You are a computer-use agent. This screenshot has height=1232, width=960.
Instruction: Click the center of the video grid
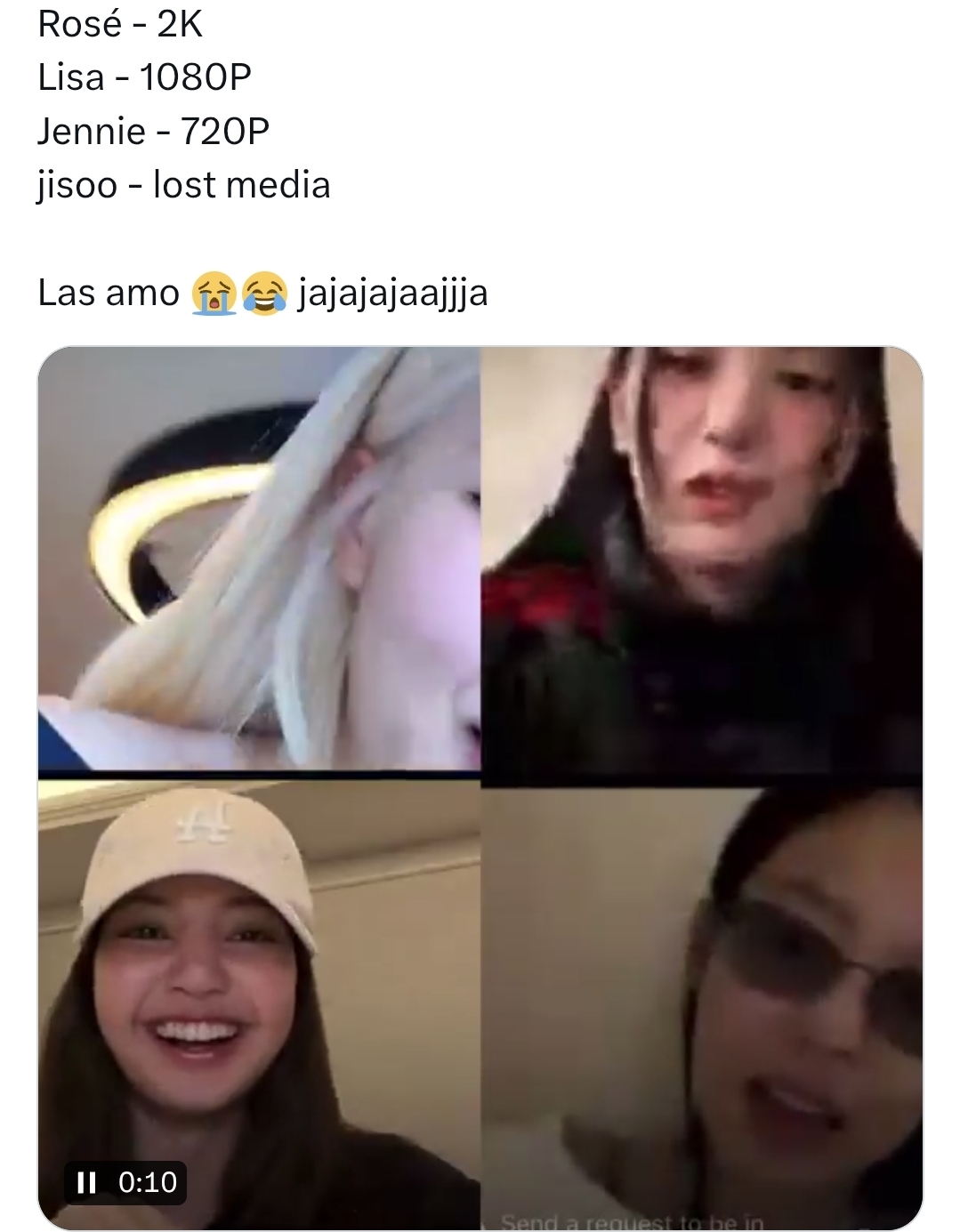[480, 783]
